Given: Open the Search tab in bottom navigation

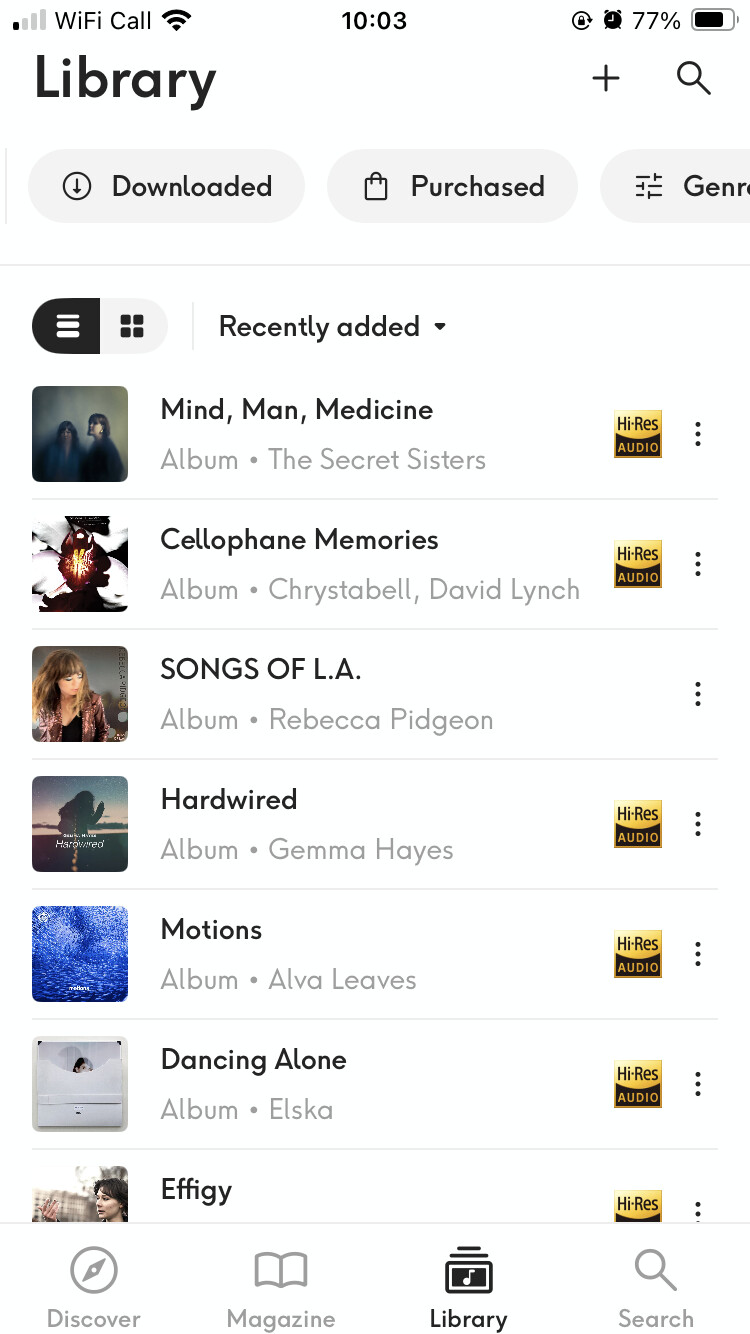Looking at the screenshot, I should 656,1288.
